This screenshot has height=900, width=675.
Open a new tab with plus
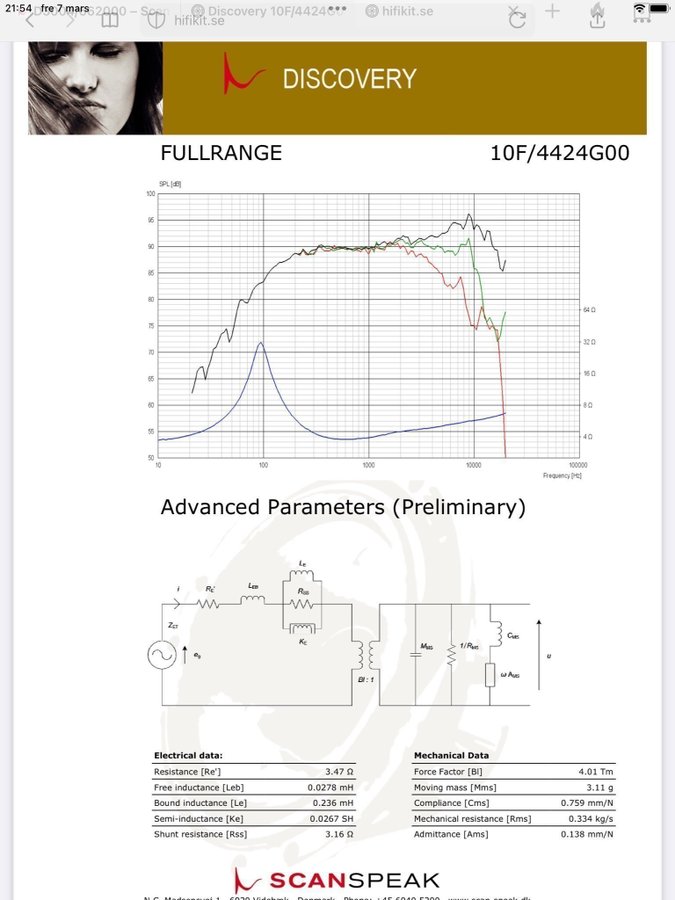tap(552, 13)
